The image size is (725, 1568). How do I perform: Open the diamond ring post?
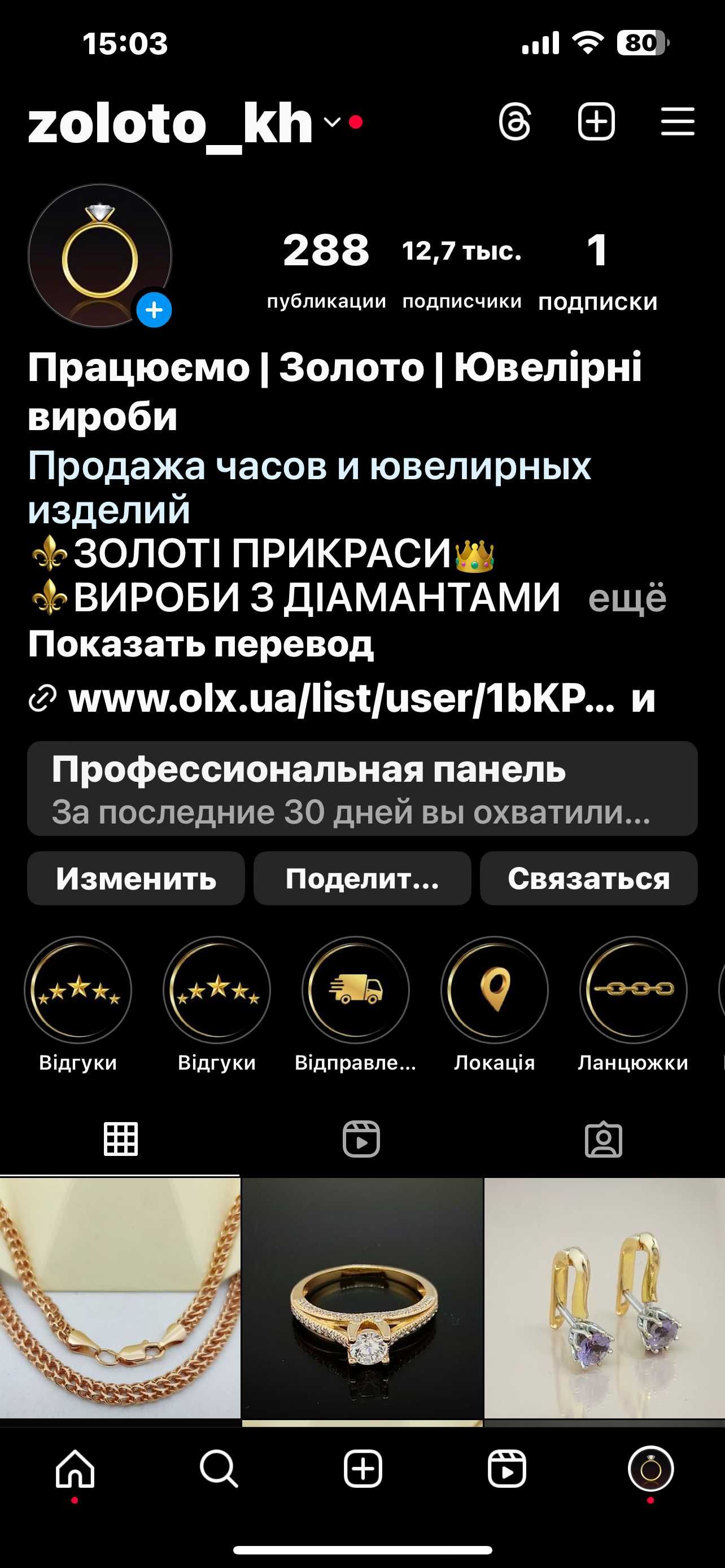click(x=362, y=1298)
